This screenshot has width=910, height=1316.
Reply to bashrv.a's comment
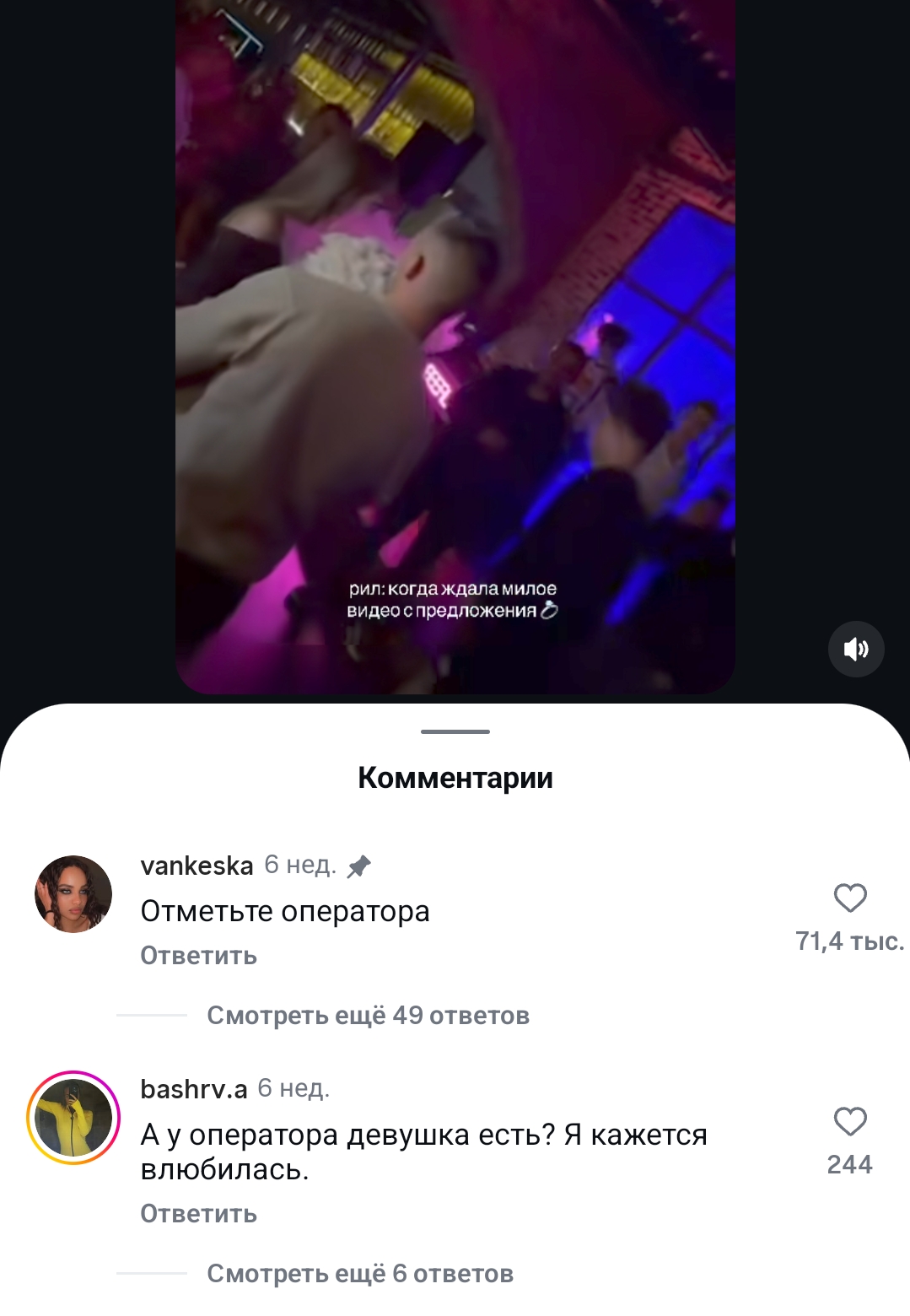click(x=198, y=1214)
